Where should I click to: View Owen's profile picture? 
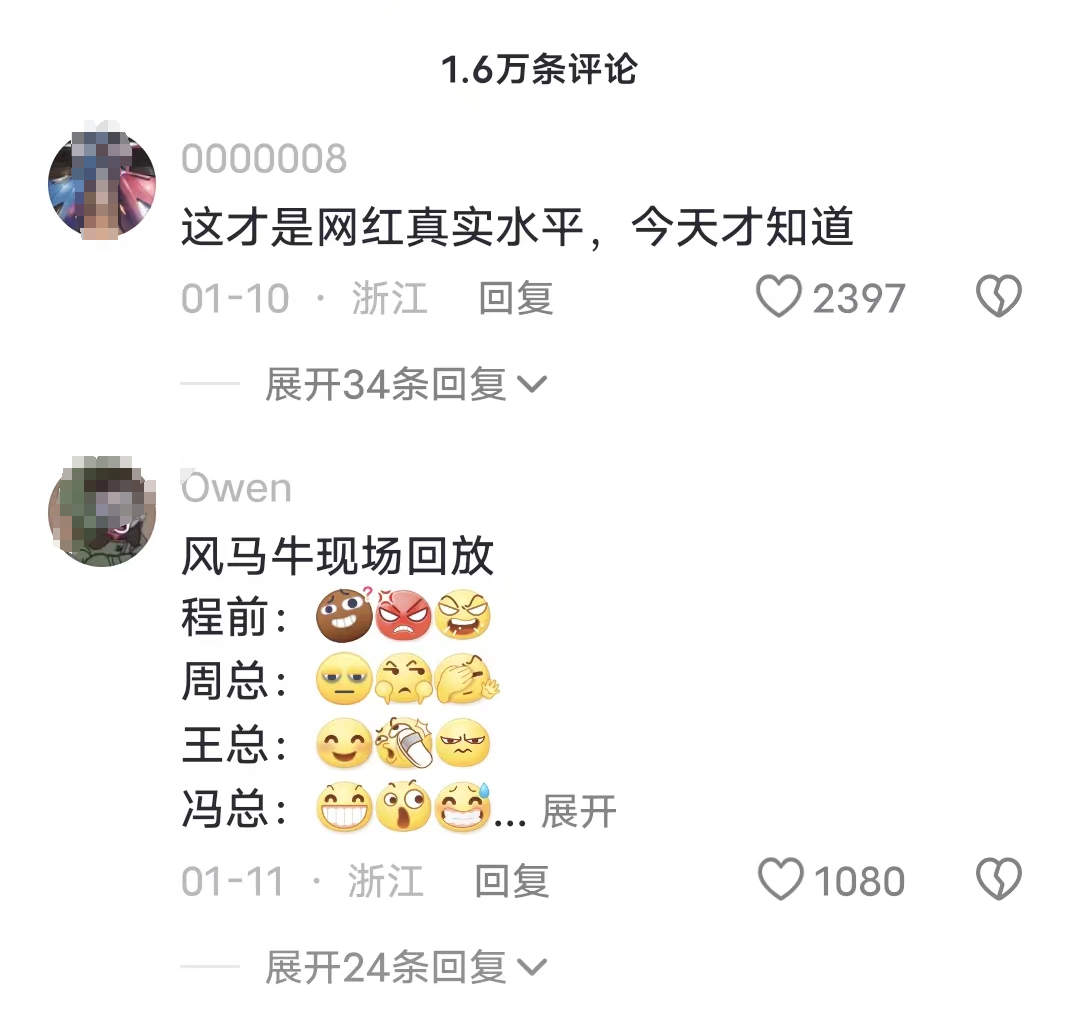coord(102,512)
